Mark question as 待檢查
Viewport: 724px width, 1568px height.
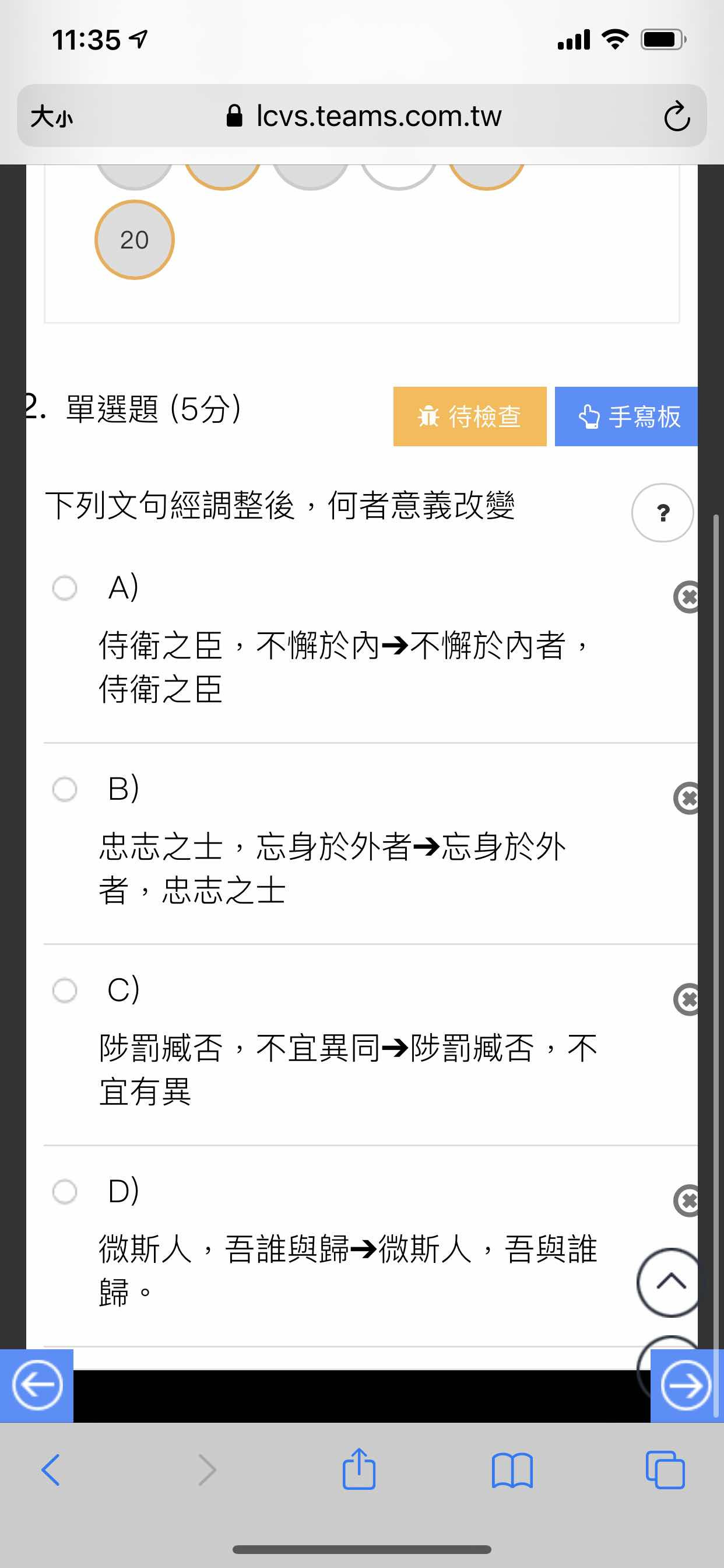pyautogui.click(x=470, y=416)
